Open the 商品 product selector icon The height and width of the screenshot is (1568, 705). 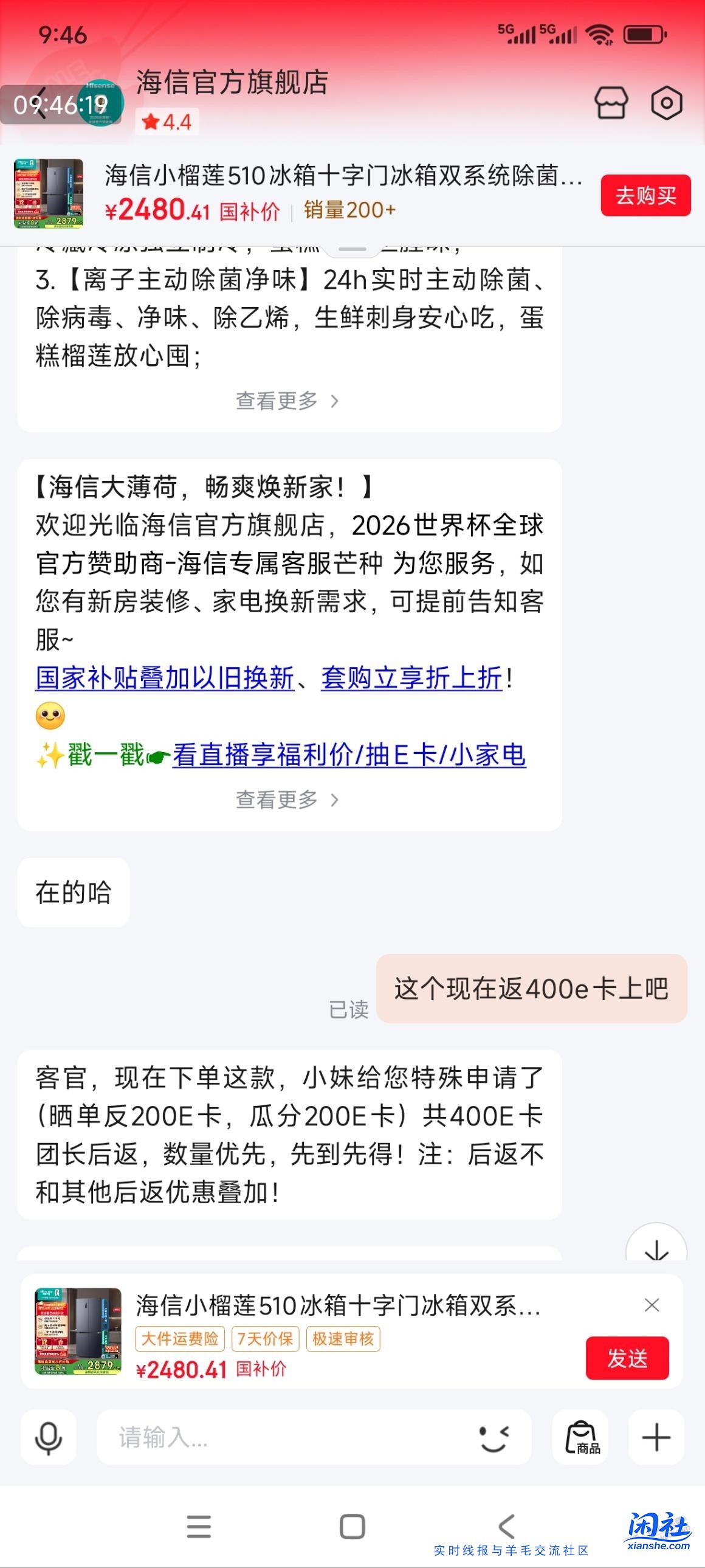[580, 1437]
